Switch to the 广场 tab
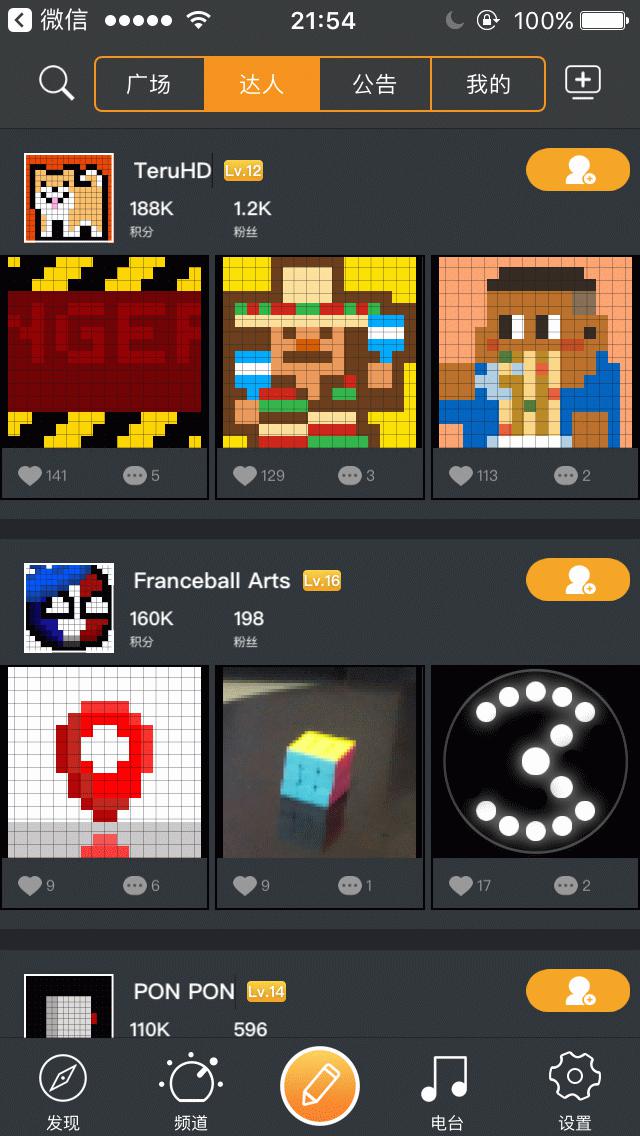The image size is (640, 1136). pyautogui.click(x=149, y=84)
